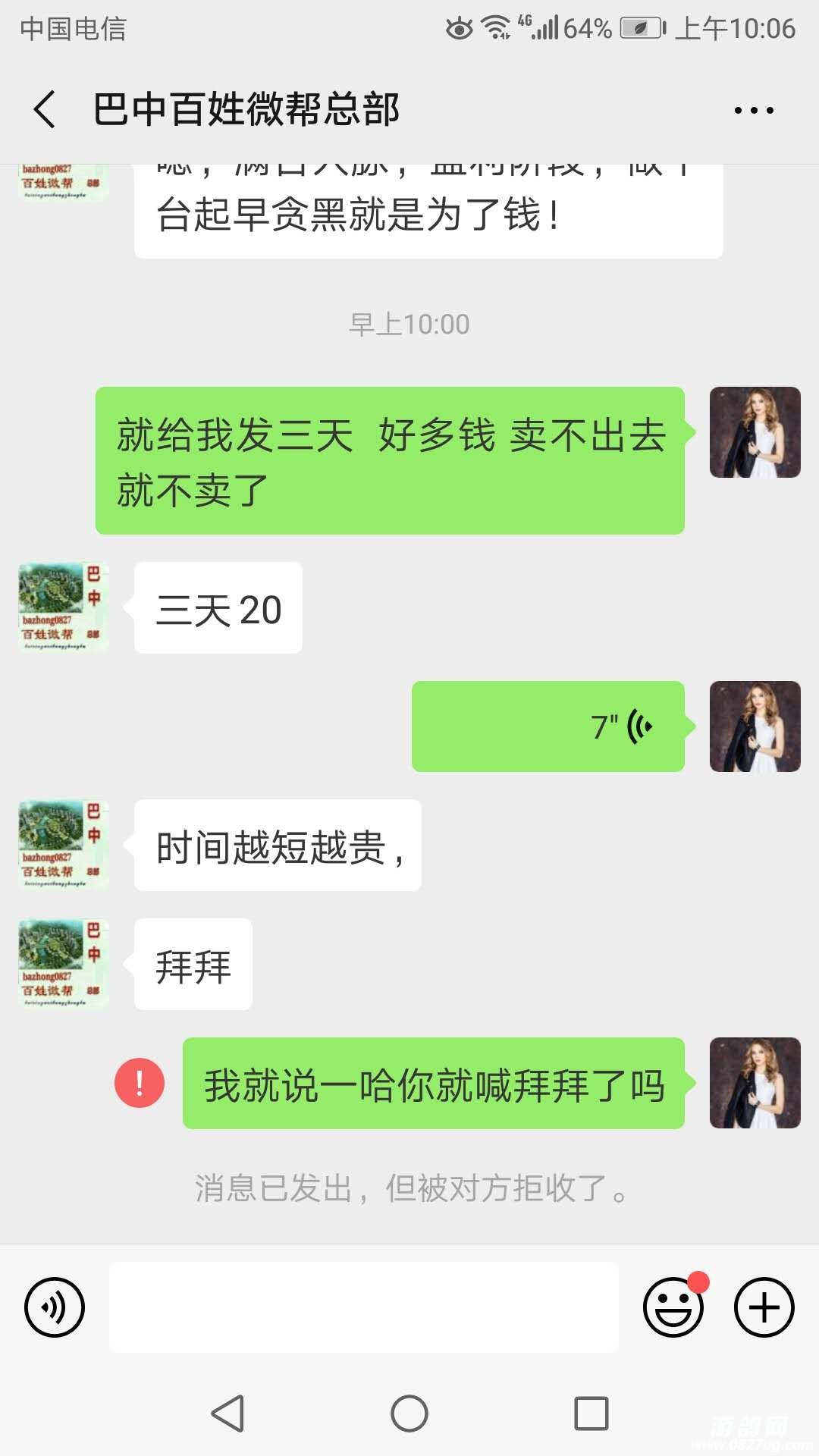Viewport: 819px width, 1456px height.
Task: Go back from the chat
Action: 45,109
